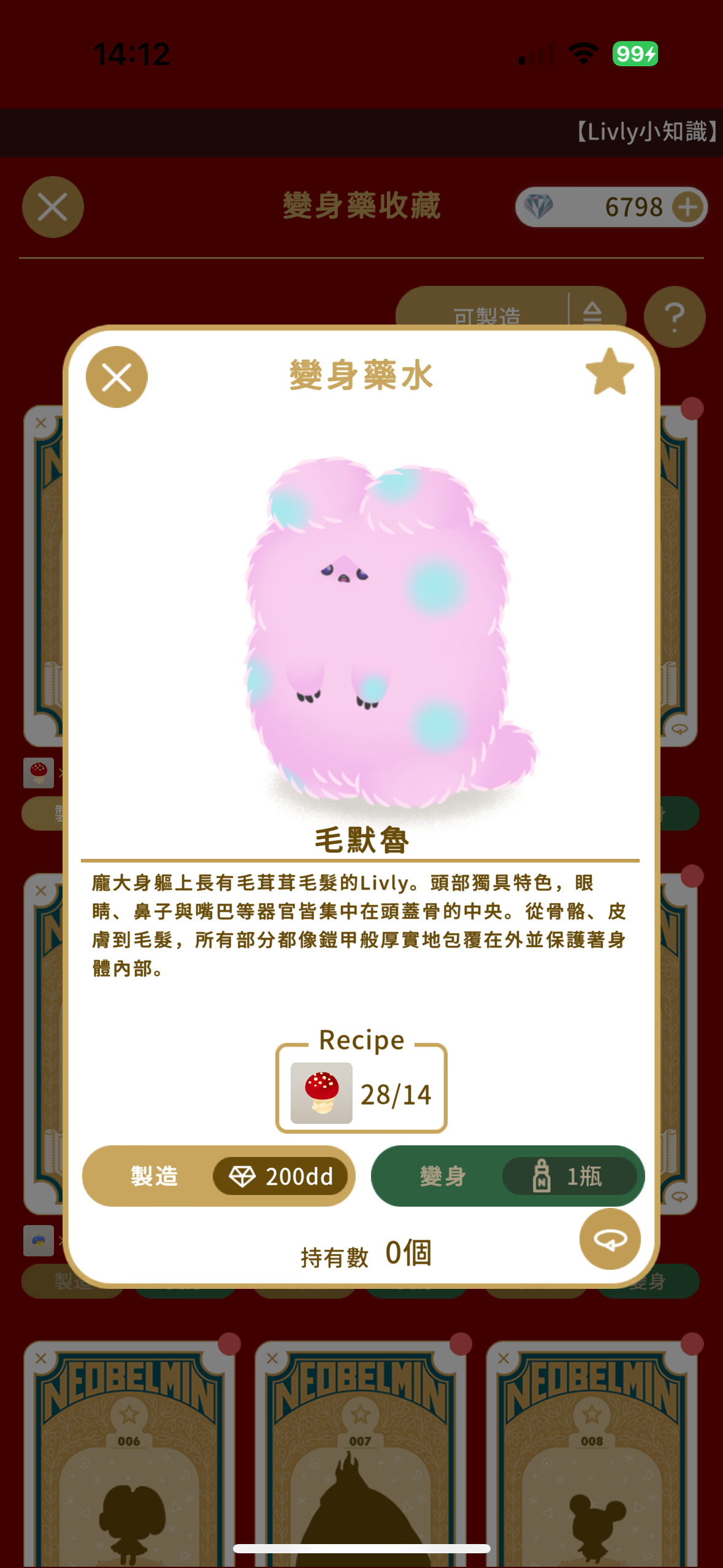Tap the round rotate arrow icon
This screenshot has width=723, height=1568.
(610, 1239)
